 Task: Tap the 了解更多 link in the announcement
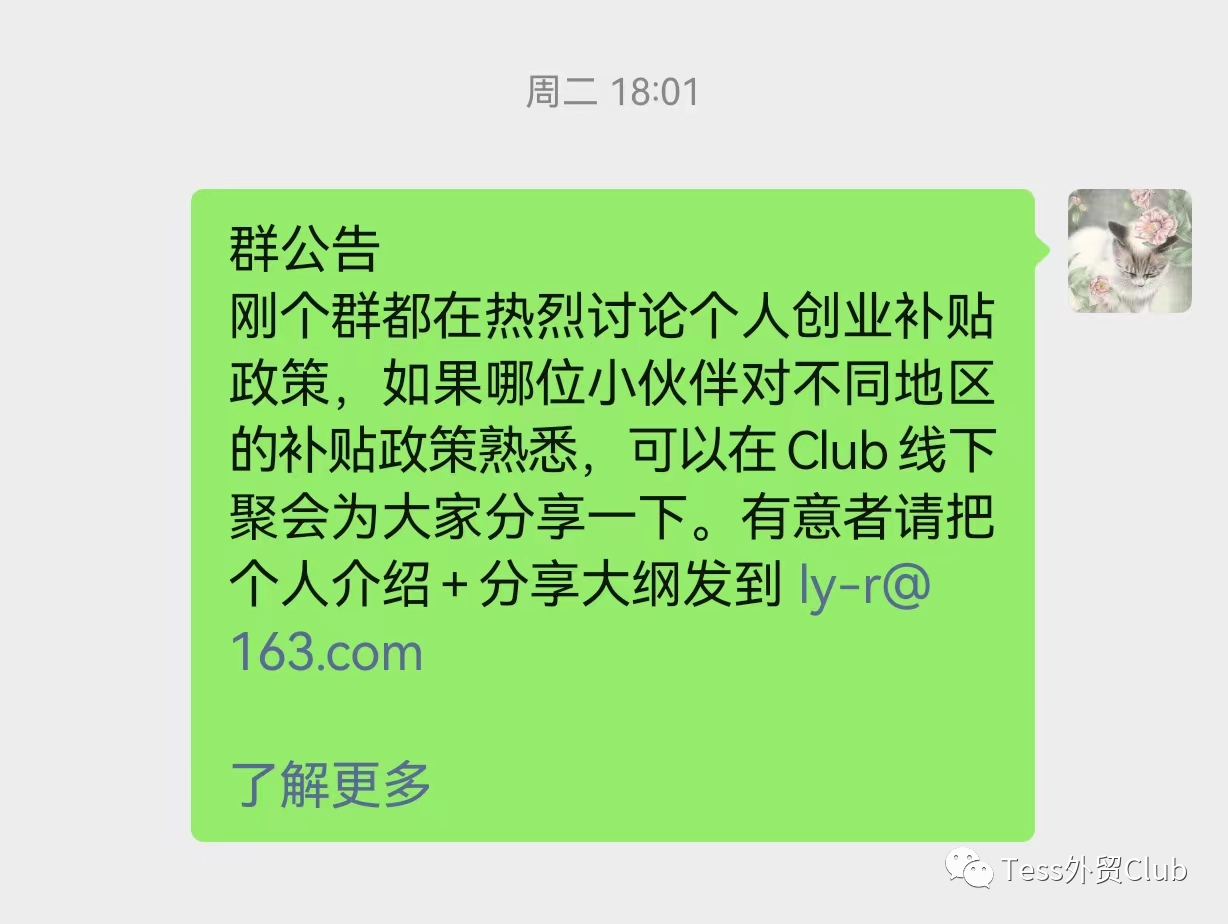[x=331, y=785]
